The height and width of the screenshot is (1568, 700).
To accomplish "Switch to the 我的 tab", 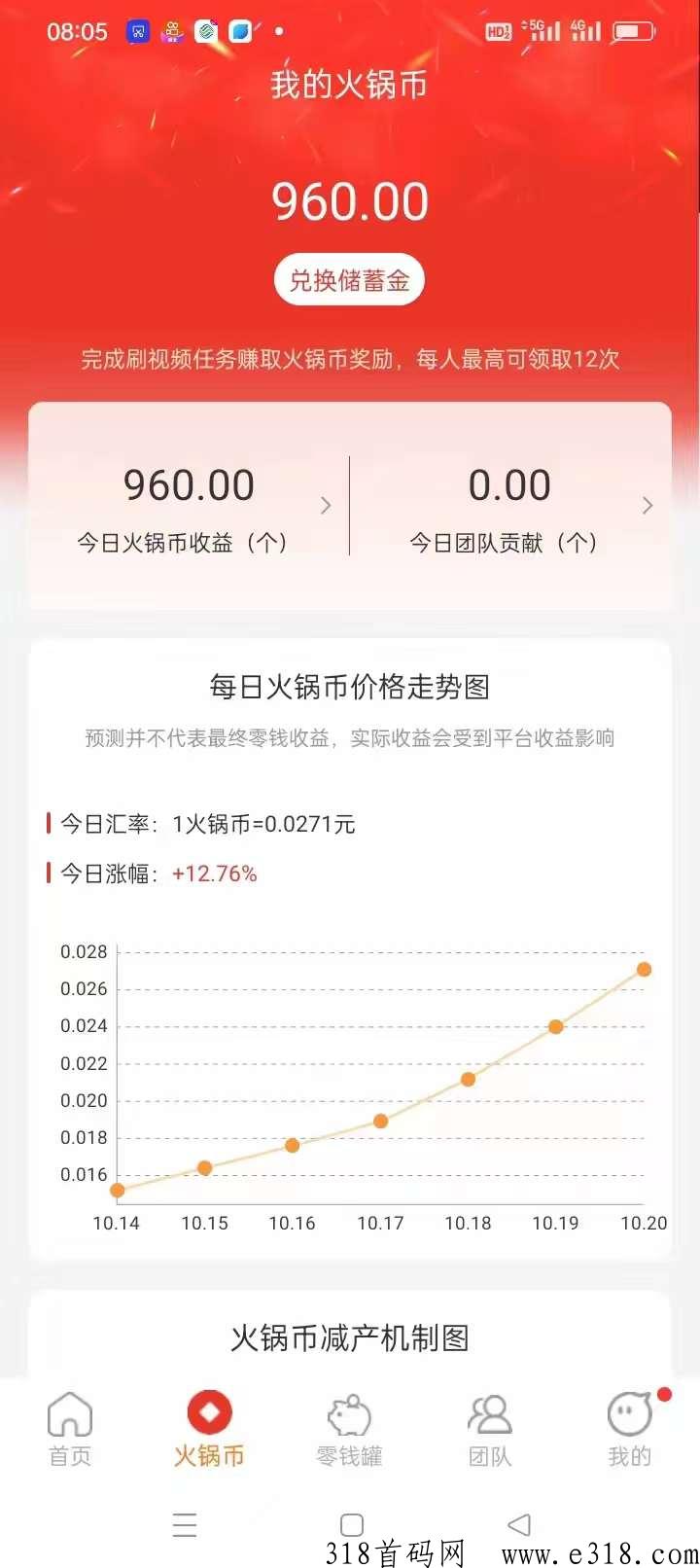I will (x=629, y=1428).
